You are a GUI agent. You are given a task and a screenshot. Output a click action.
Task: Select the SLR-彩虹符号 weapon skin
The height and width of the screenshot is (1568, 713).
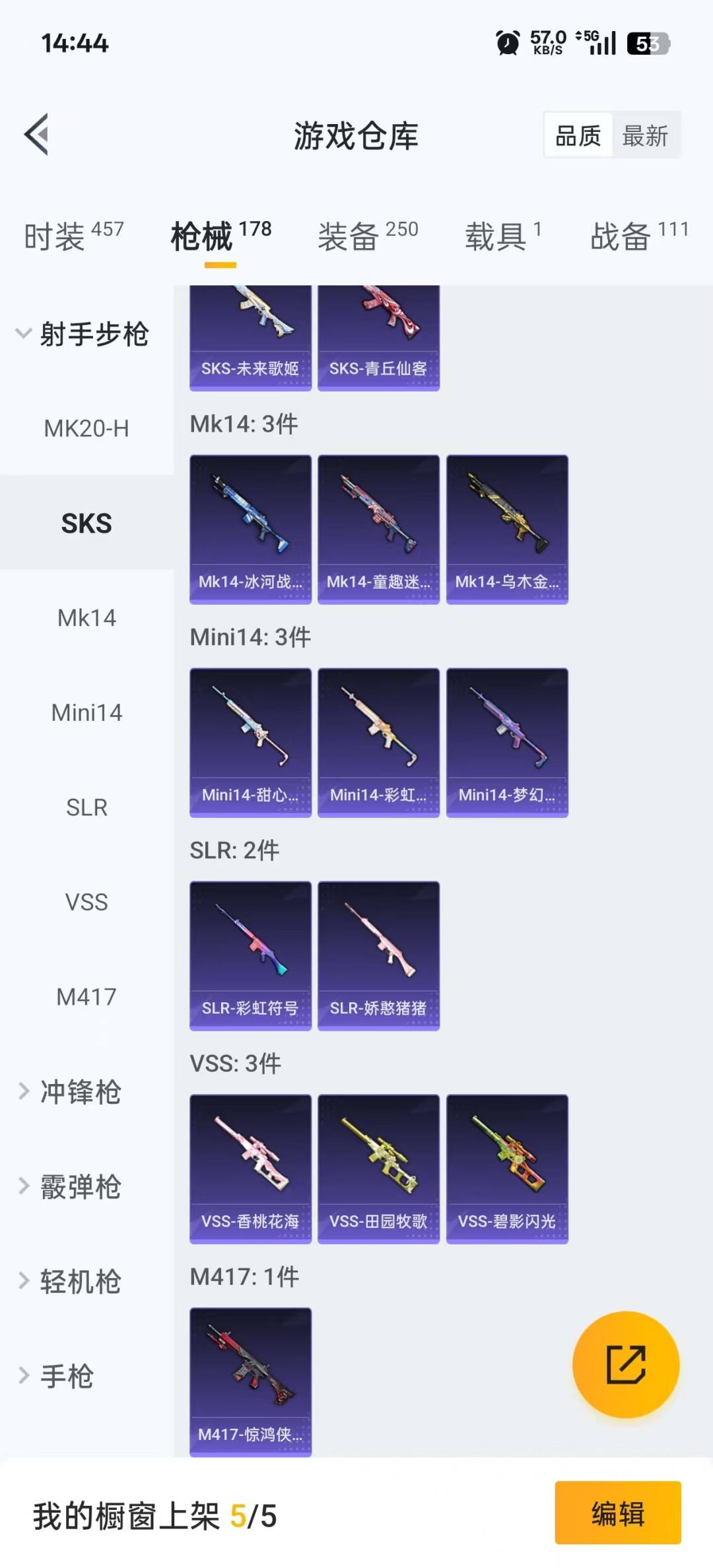tap(250, 954)
